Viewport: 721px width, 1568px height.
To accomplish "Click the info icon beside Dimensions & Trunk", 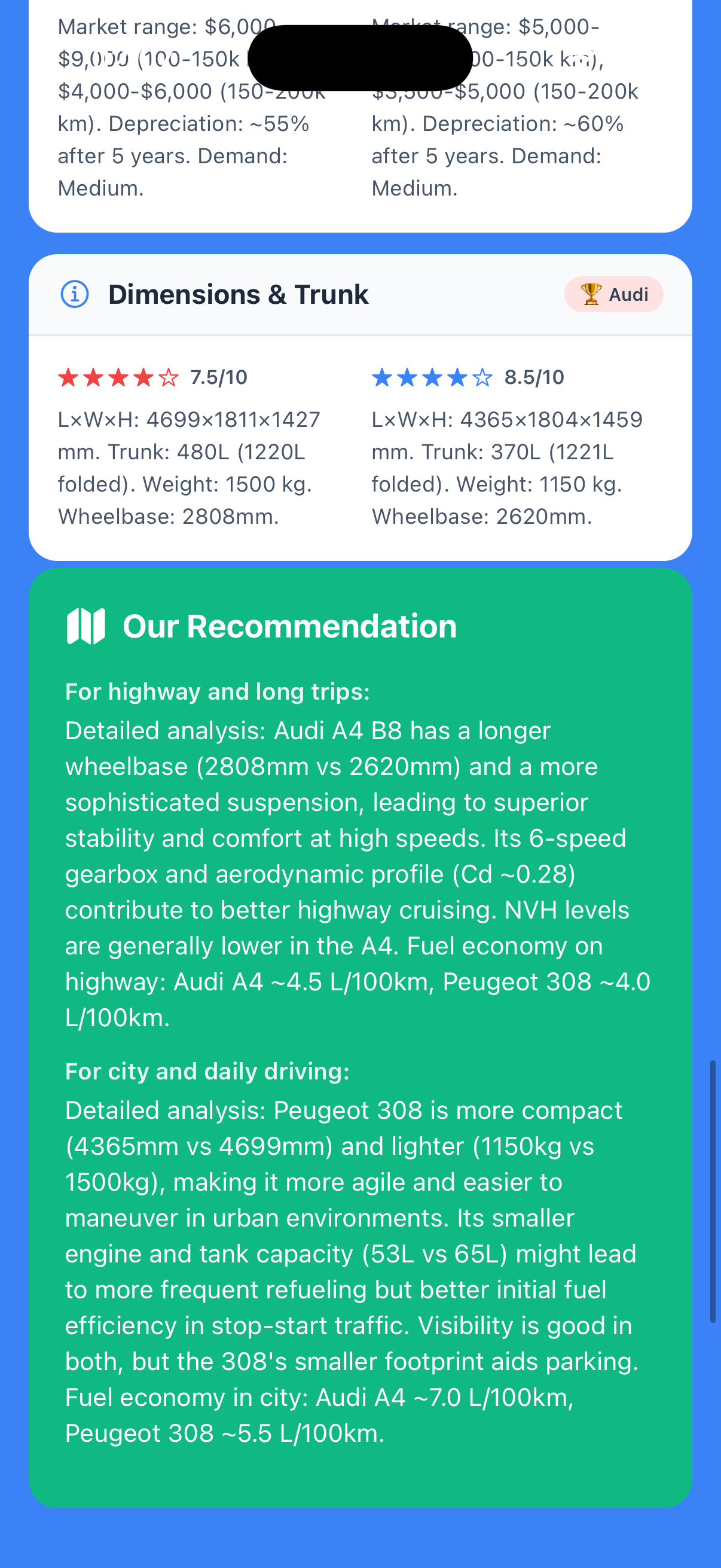I will 74,294.
